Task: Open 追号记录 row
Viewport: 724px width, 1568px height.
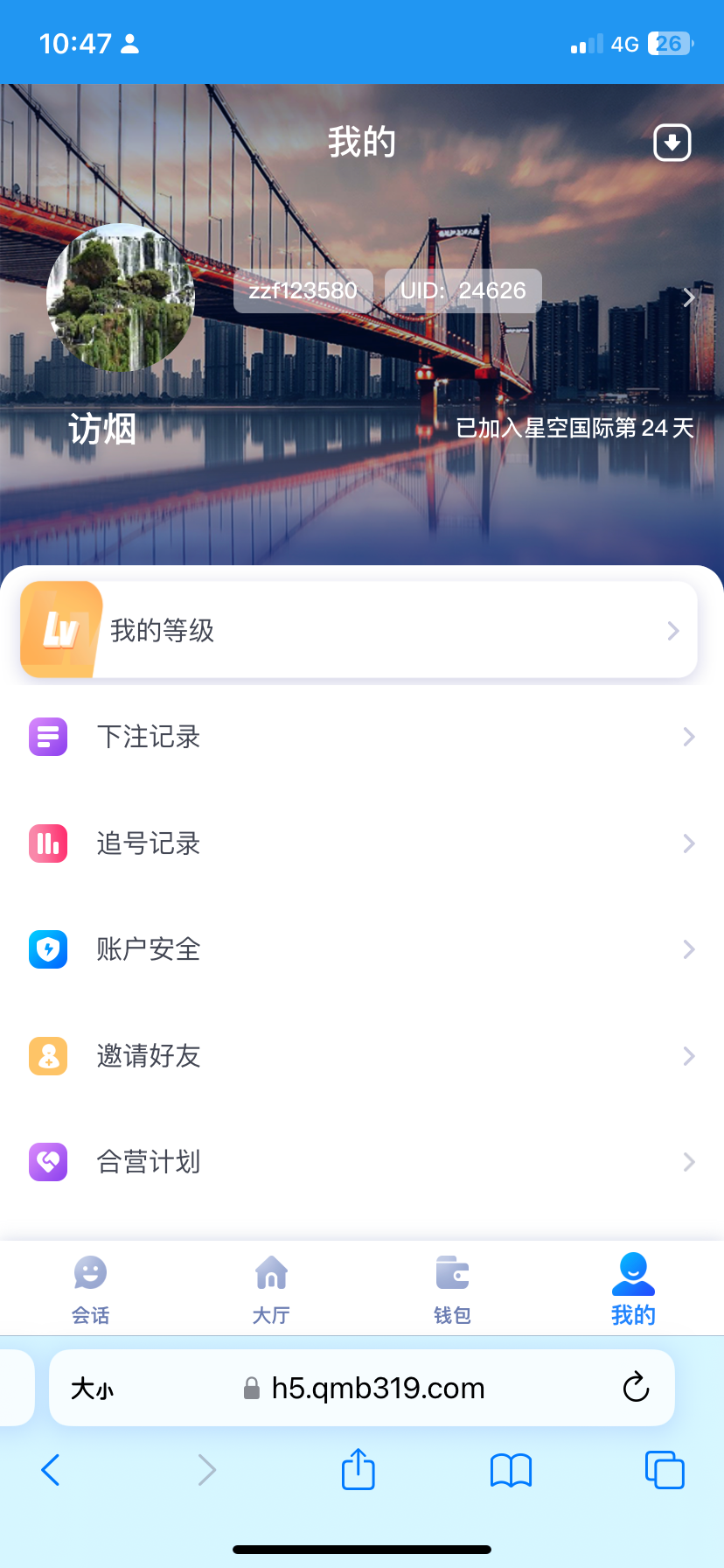Action: (x=362, y=843)
